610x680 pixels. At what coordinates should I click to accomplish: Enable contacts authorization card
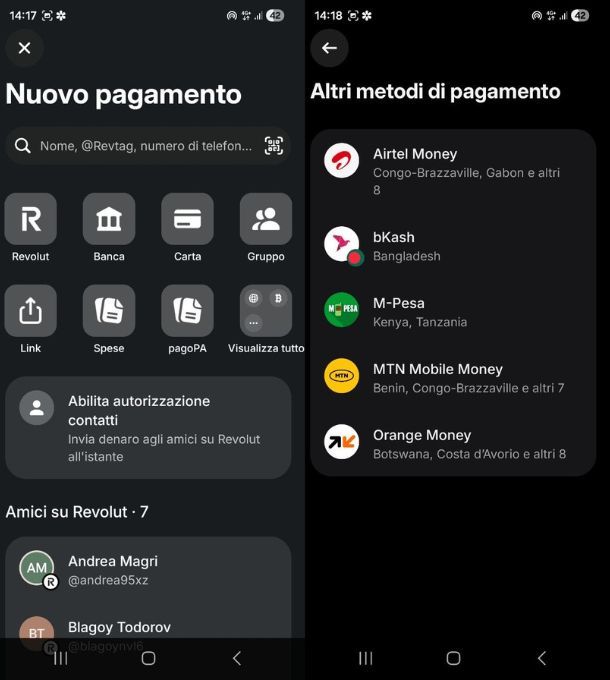point(148,428)
